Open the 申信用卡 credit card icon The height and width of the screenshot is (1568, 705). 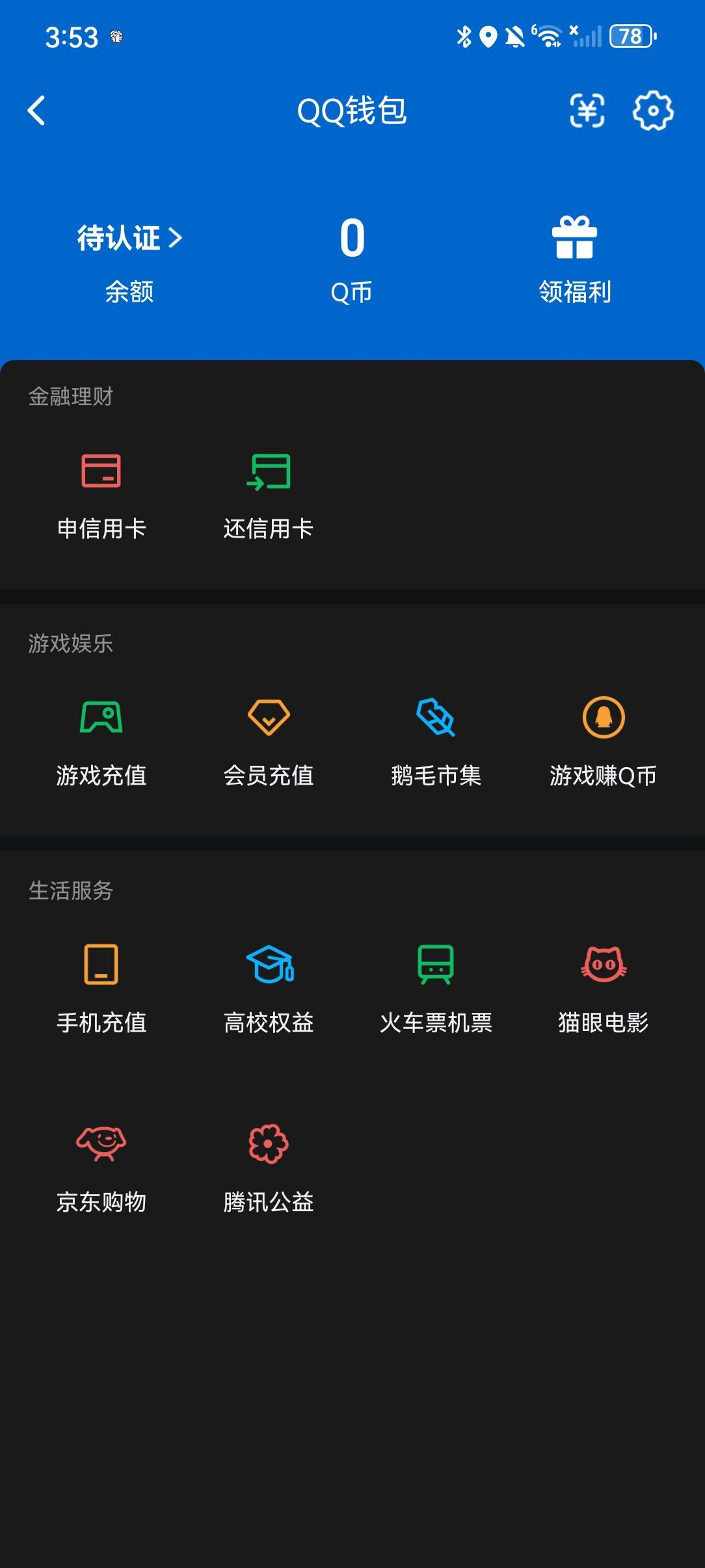pos(101,473)
